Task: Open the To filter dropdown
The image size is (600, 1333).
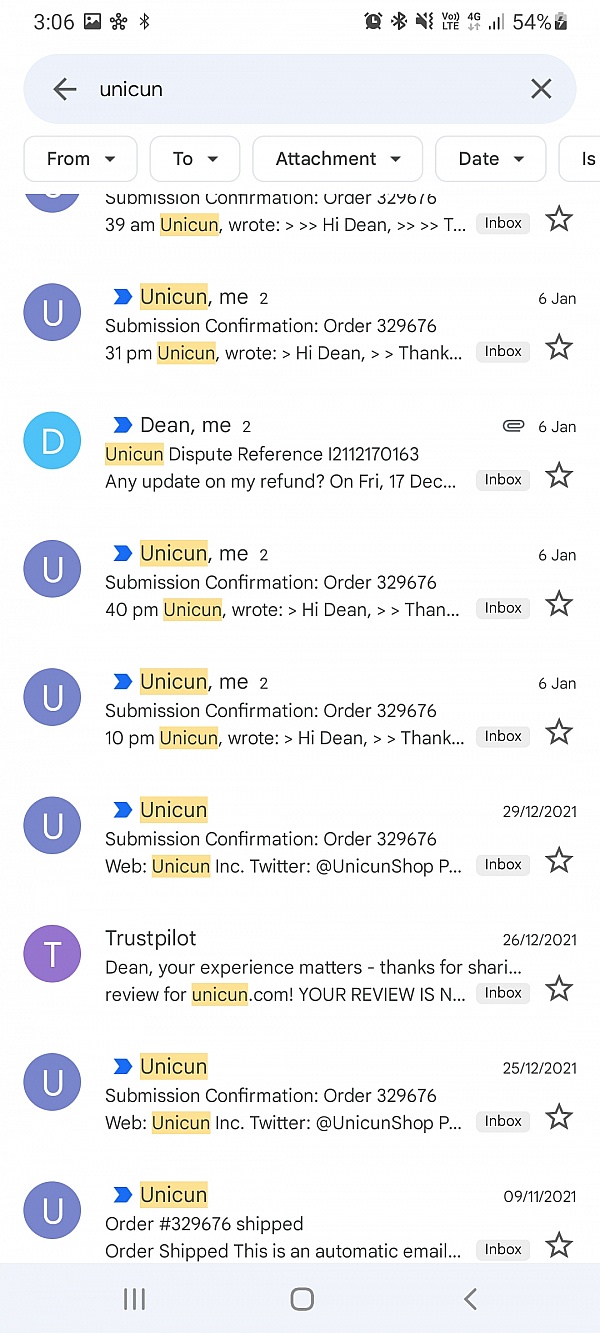Action: (195, 159)
